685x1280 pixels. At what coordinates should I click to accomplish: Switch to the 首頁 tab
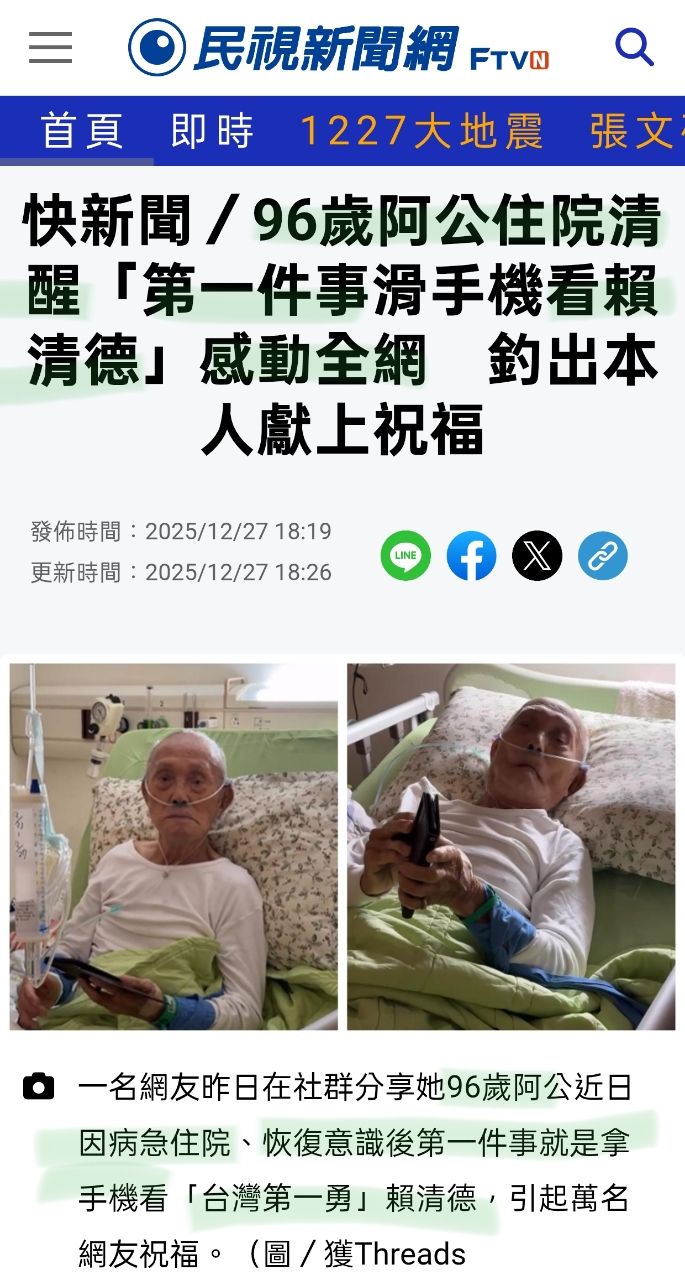[x=82, y=131]
